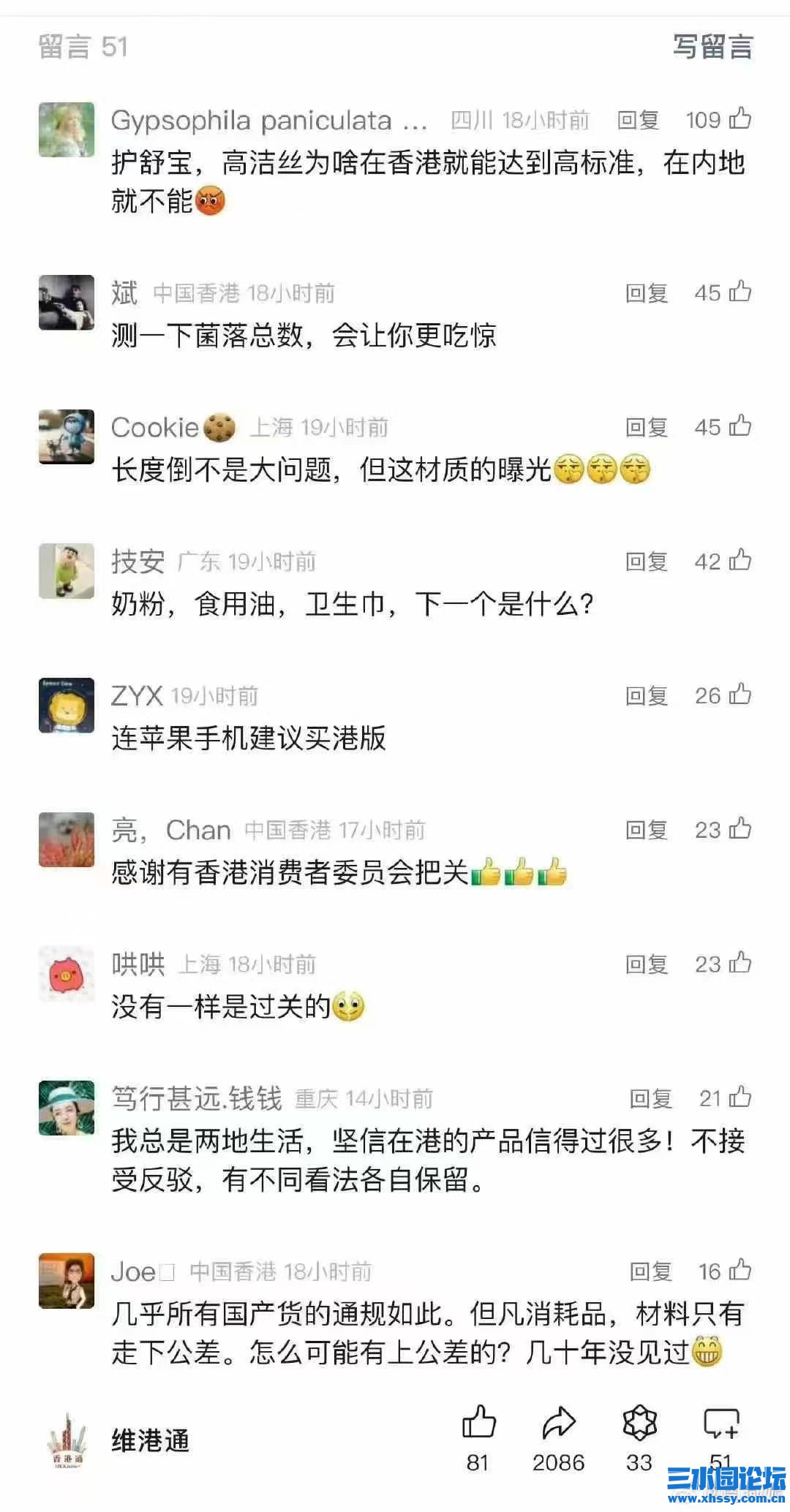790x1512 pixels.
Task: Like Cookie's comment
Action: 740,426
